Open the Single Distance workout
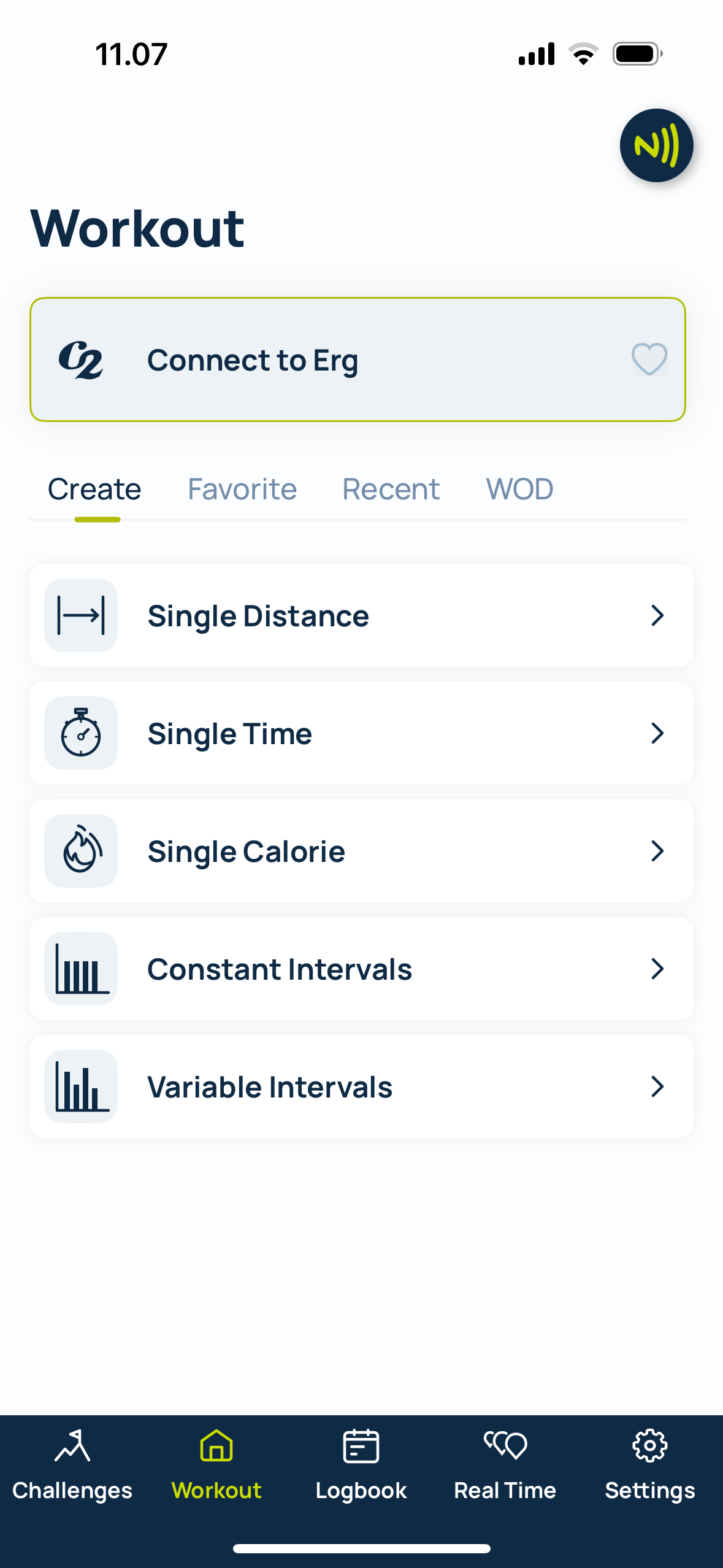This screenshot has width=723, height=1568. [361, 615]
